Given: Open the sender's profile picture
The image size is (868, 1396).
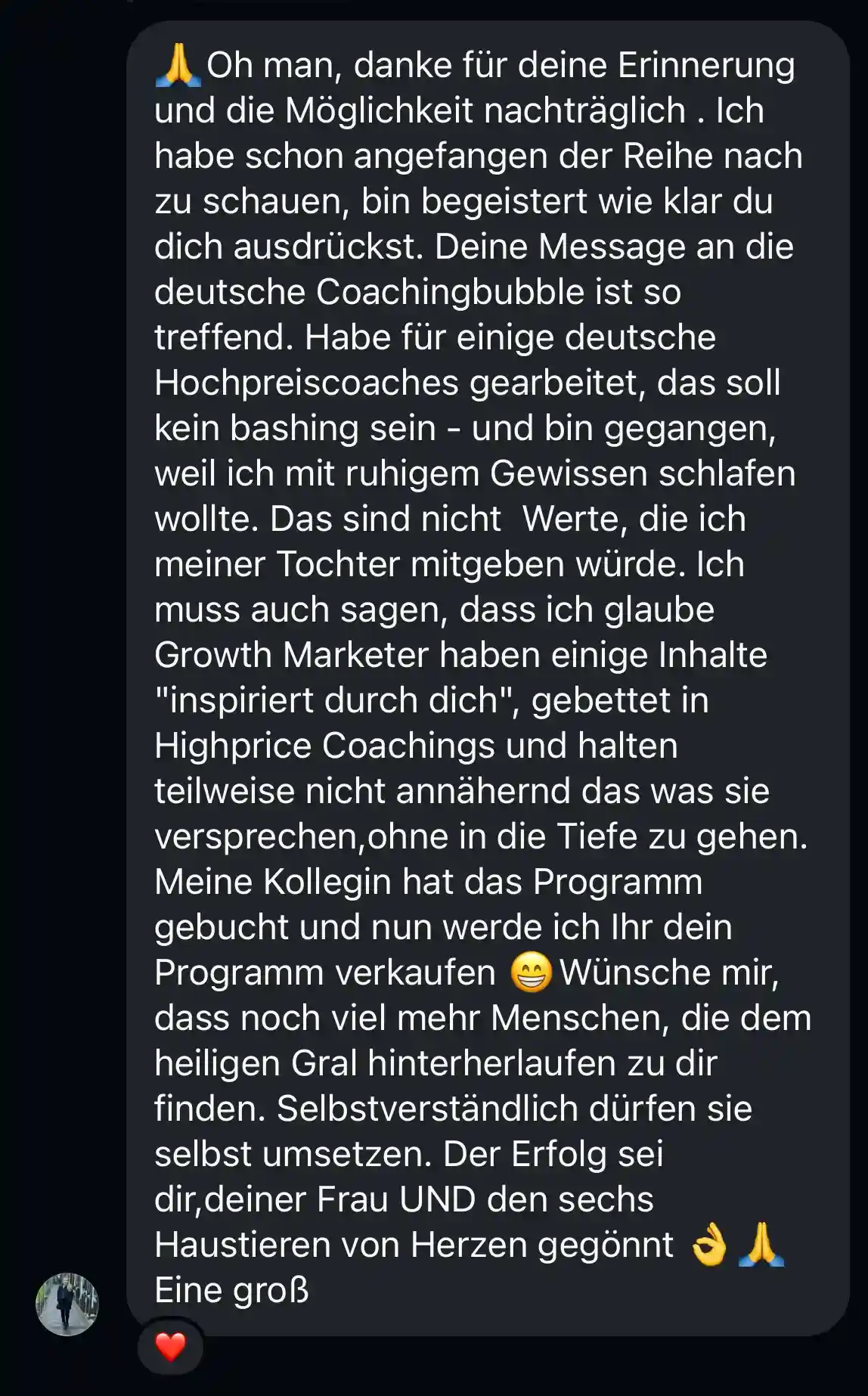Looking at the screenshot, I should 67,1304.
